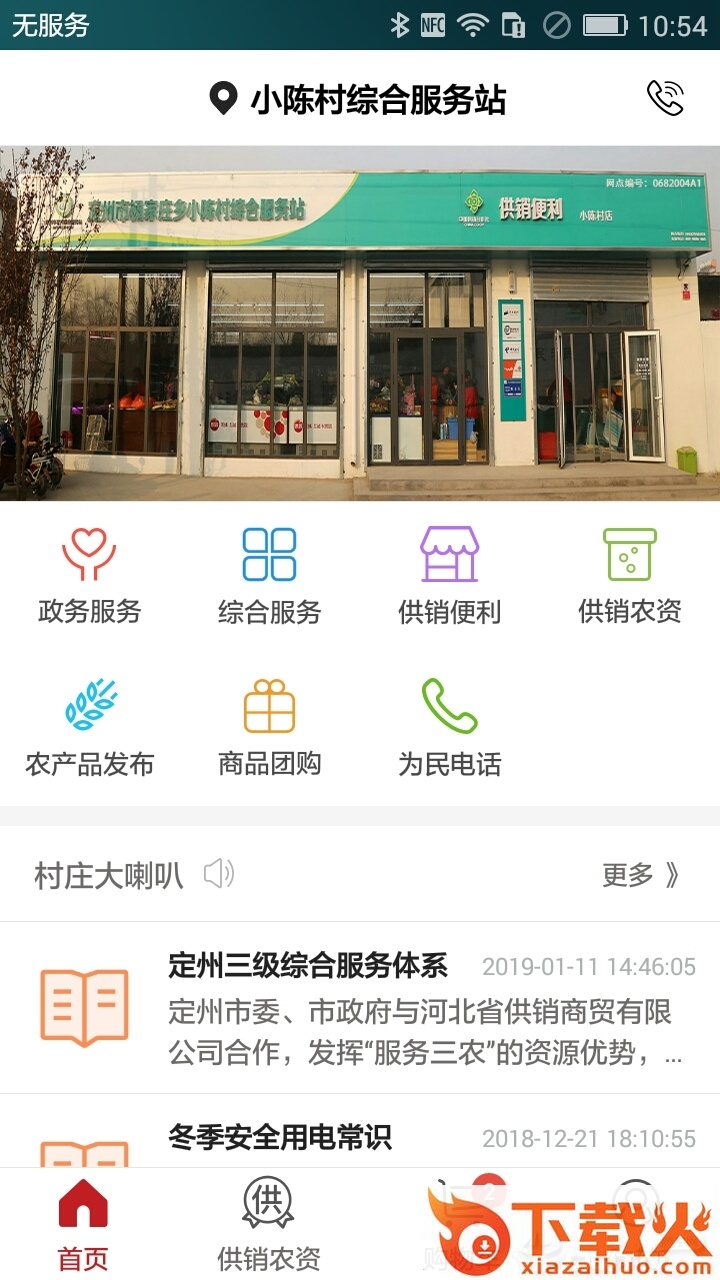Viewport: 720px width, 1280px height.
Task: Open the 政务服务 (government services) icon
Action: [90, 568]
